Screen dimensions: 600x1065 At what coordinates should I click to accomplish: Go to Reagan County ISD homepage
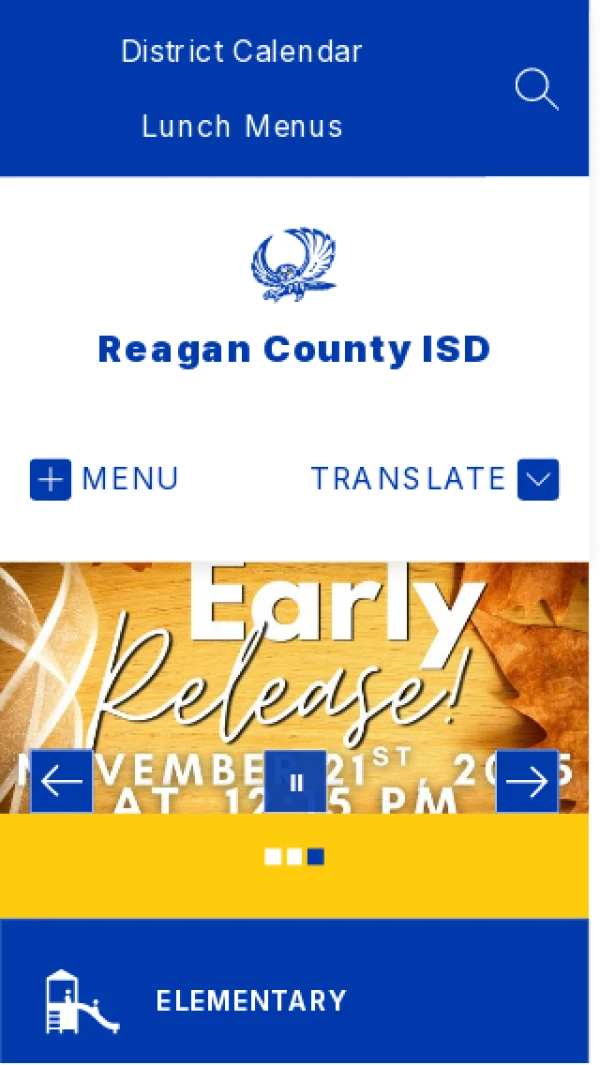click(x=294, y=349)
